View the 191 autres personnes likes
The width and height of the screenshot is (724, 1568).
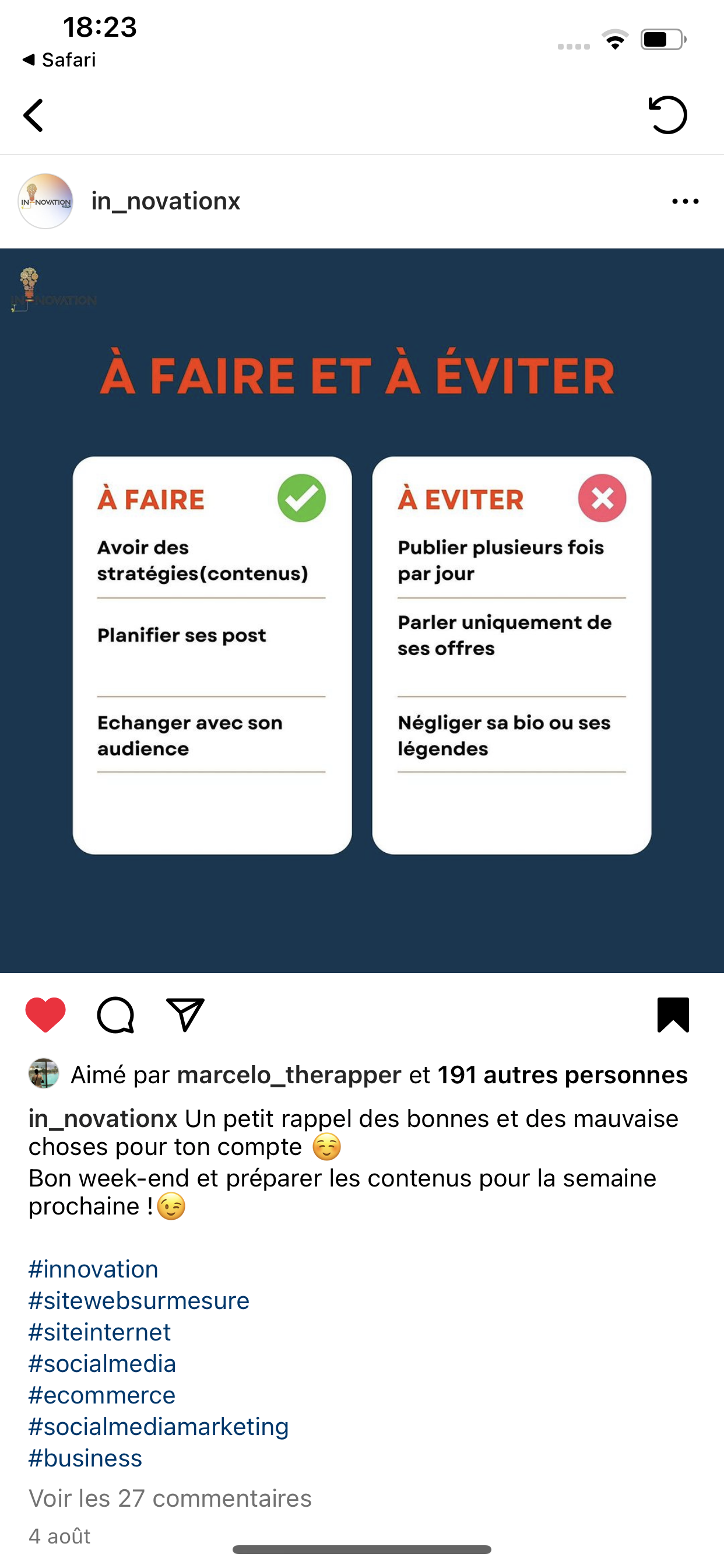coord(563,1075)
